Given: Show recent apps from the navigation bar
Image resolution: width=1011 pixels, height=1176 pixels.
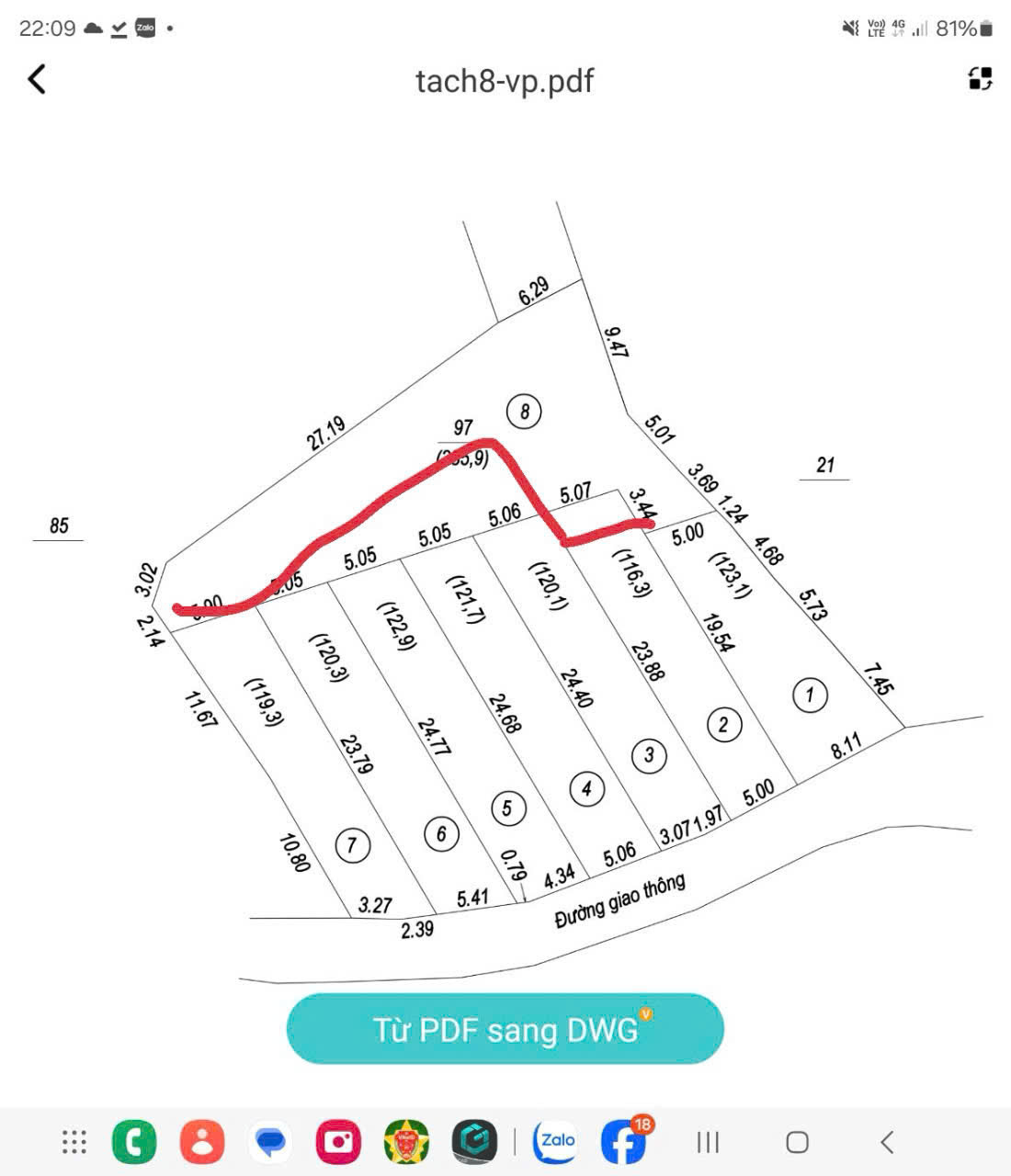Looking at the screenshot, I should click(708, 1142).
